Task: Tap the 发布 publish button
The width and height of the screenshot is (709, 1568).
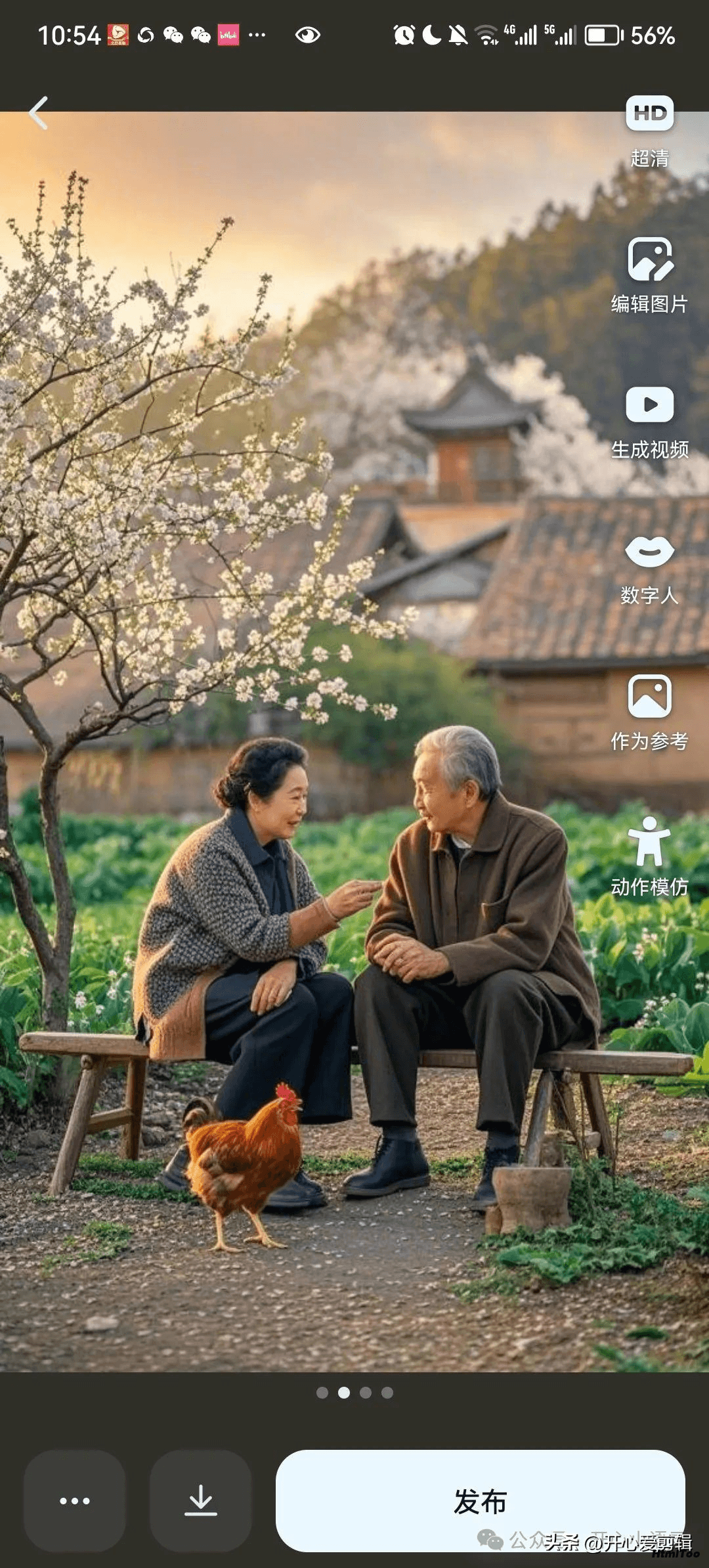Action: pos(481,1501)
